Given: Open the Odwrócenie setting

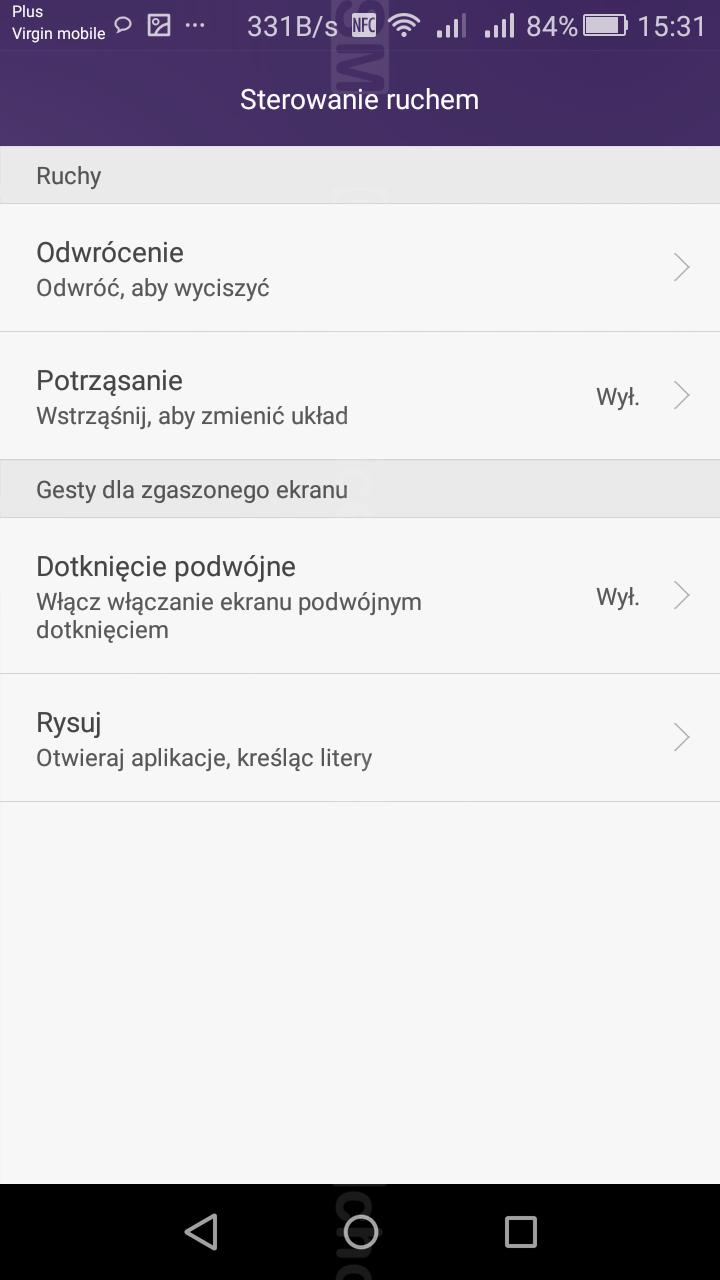Looking at the screenshot, I should point(360,268).
